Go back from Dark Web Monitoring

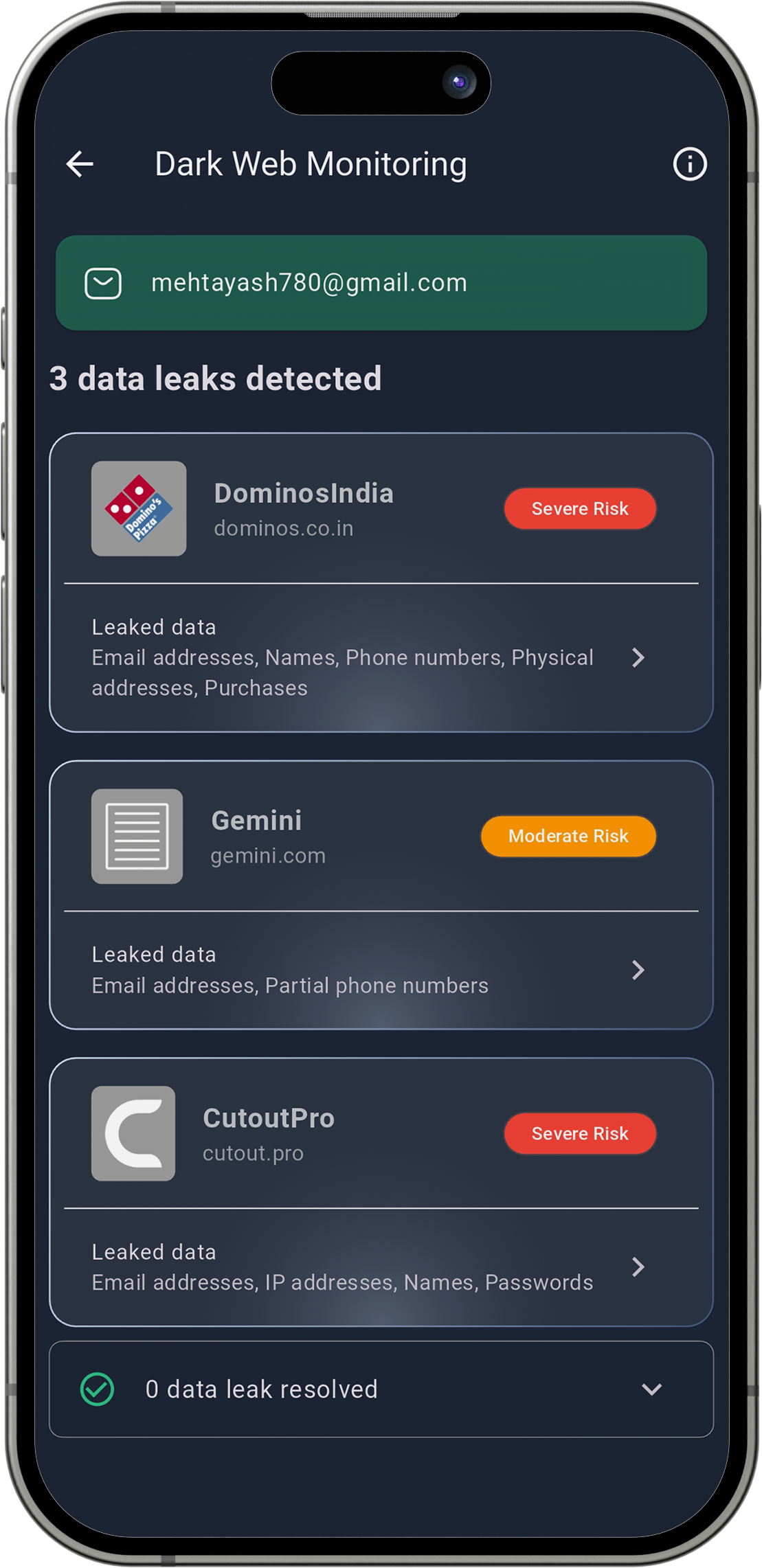coord(80,164)
